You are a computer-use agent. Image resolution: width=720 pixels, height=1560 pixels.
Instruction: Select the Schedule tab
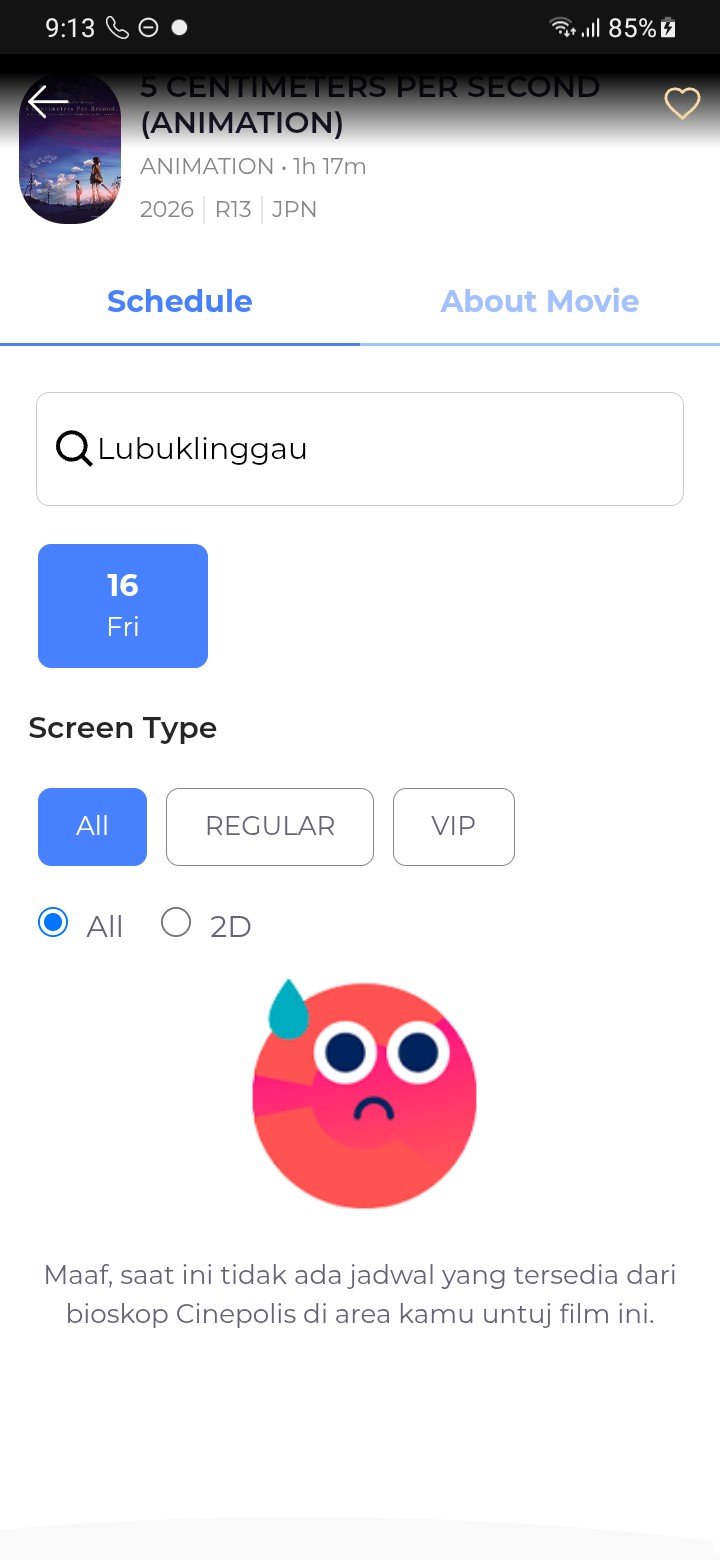(180, 301)
